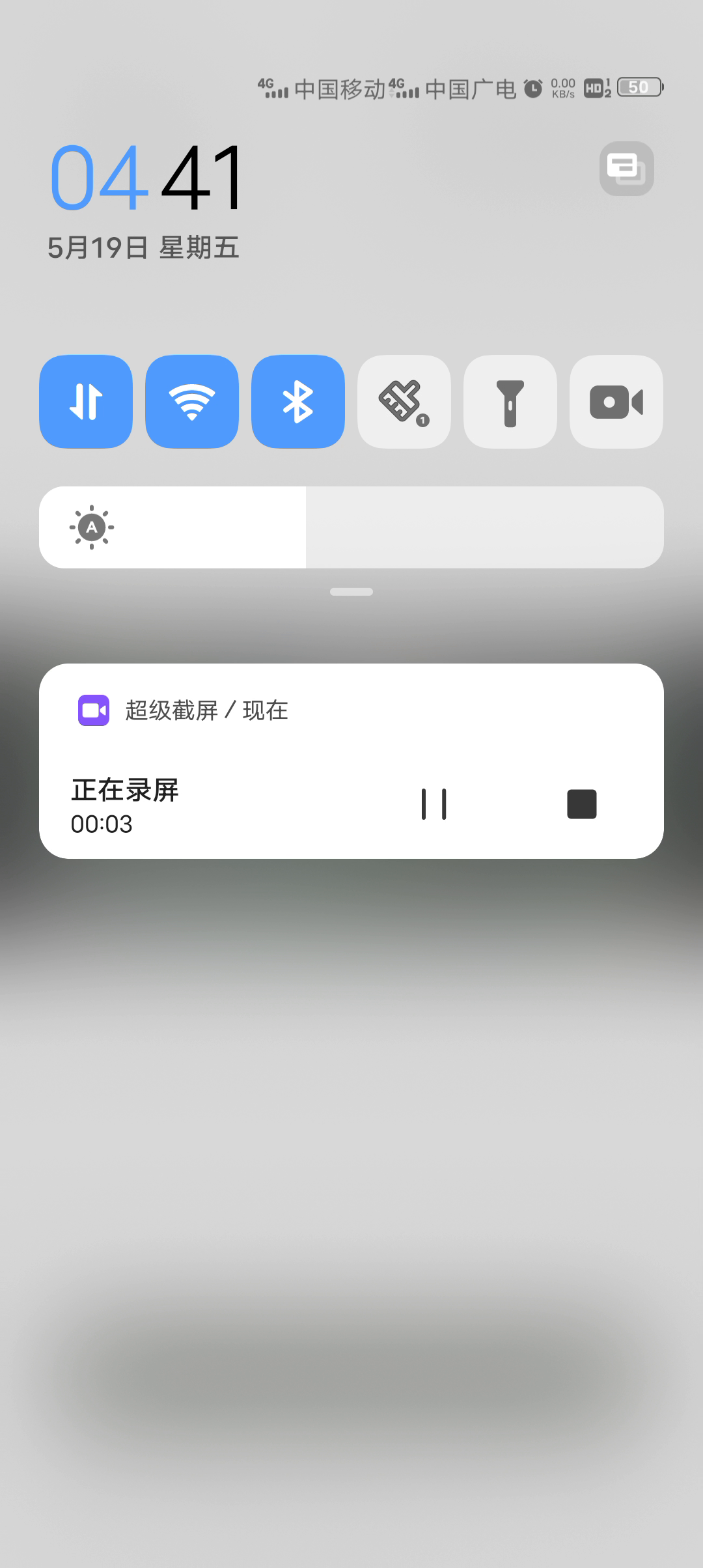The image size is (703, 1568).
Task: Pause the screen recording
Action: [x=434, y=804]
